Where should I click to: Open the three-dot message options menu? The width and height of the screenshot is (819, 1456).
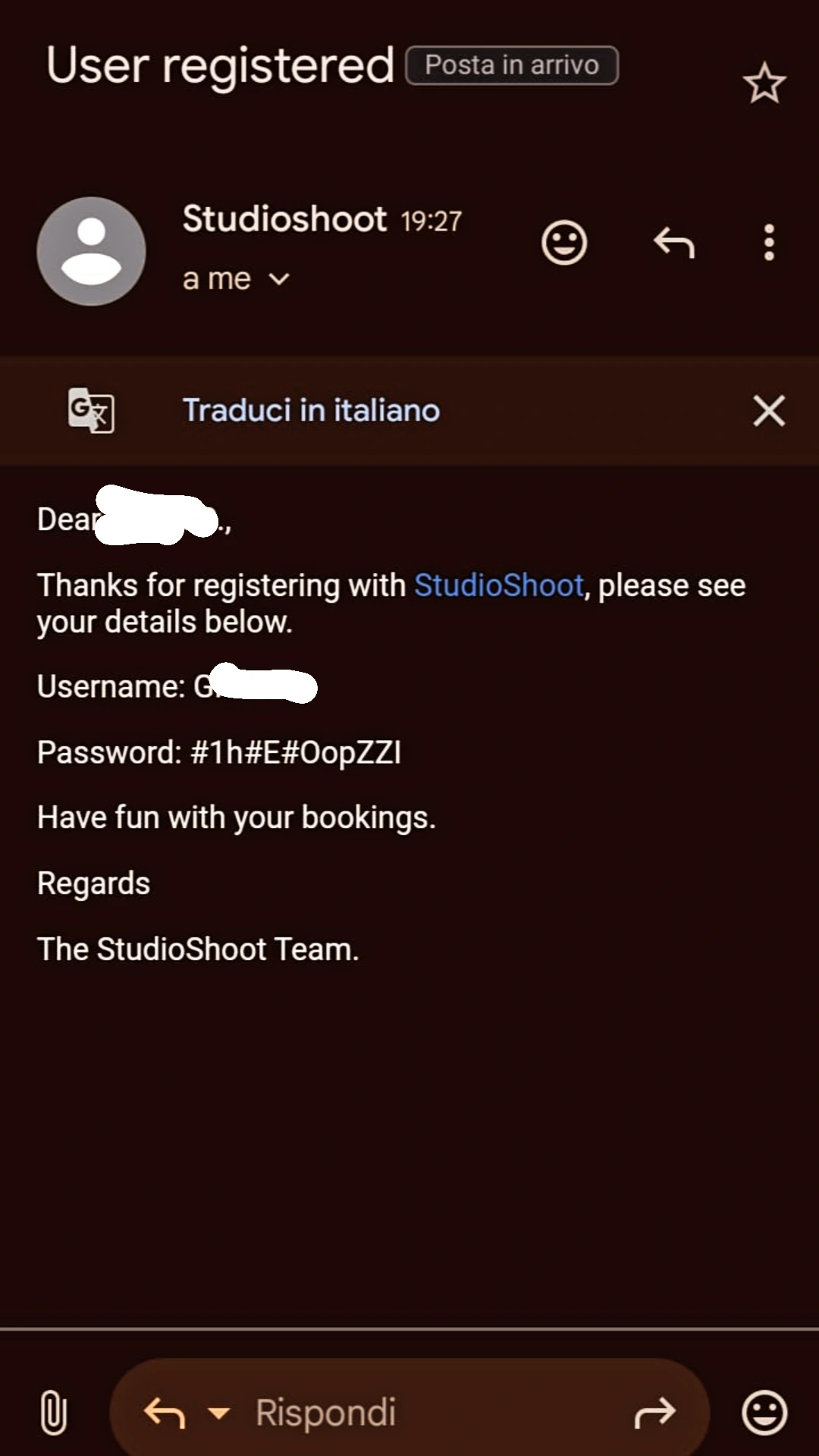click(769, 243)
